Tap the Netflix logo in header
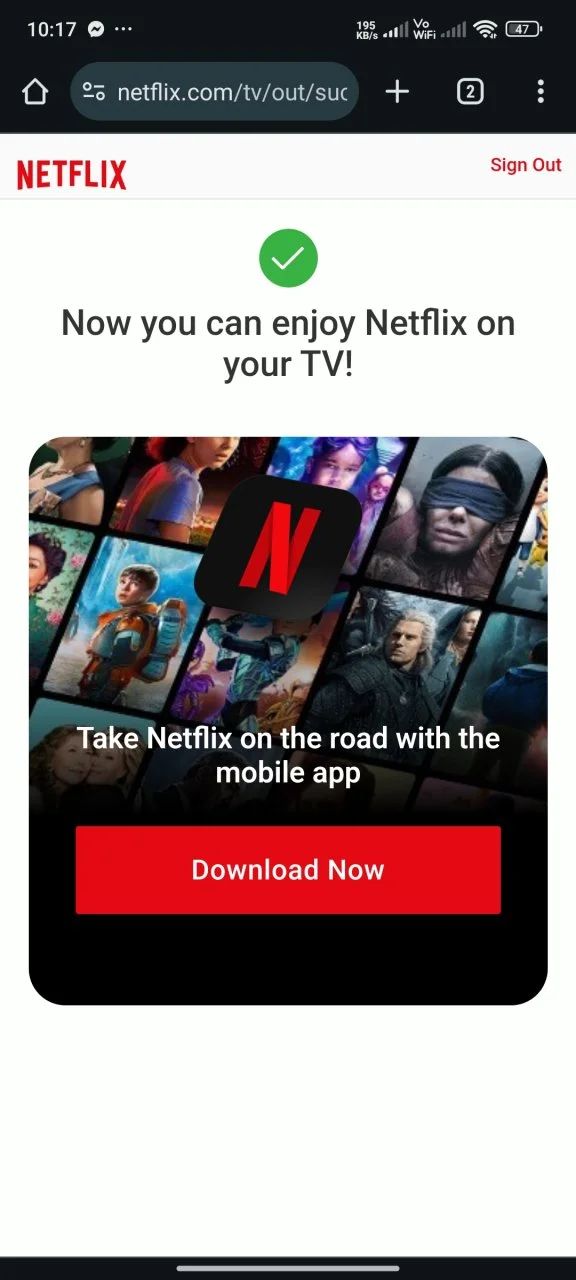This screenshot has width=576, height=1280. pyautogui.click(x=72, y=174)
